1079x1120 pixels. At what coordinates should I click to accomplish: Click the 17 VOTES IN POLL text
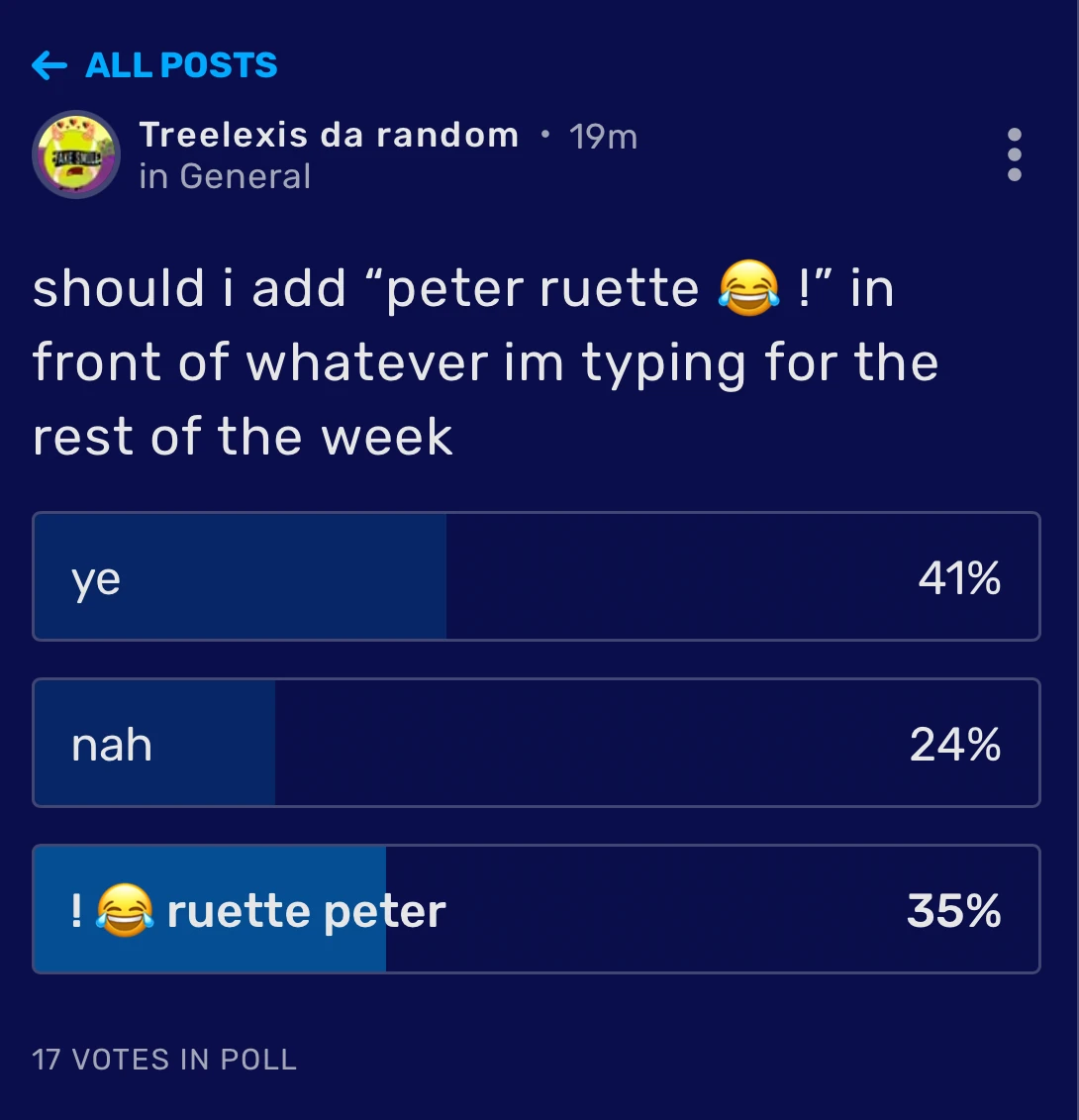coord(163,1060)
